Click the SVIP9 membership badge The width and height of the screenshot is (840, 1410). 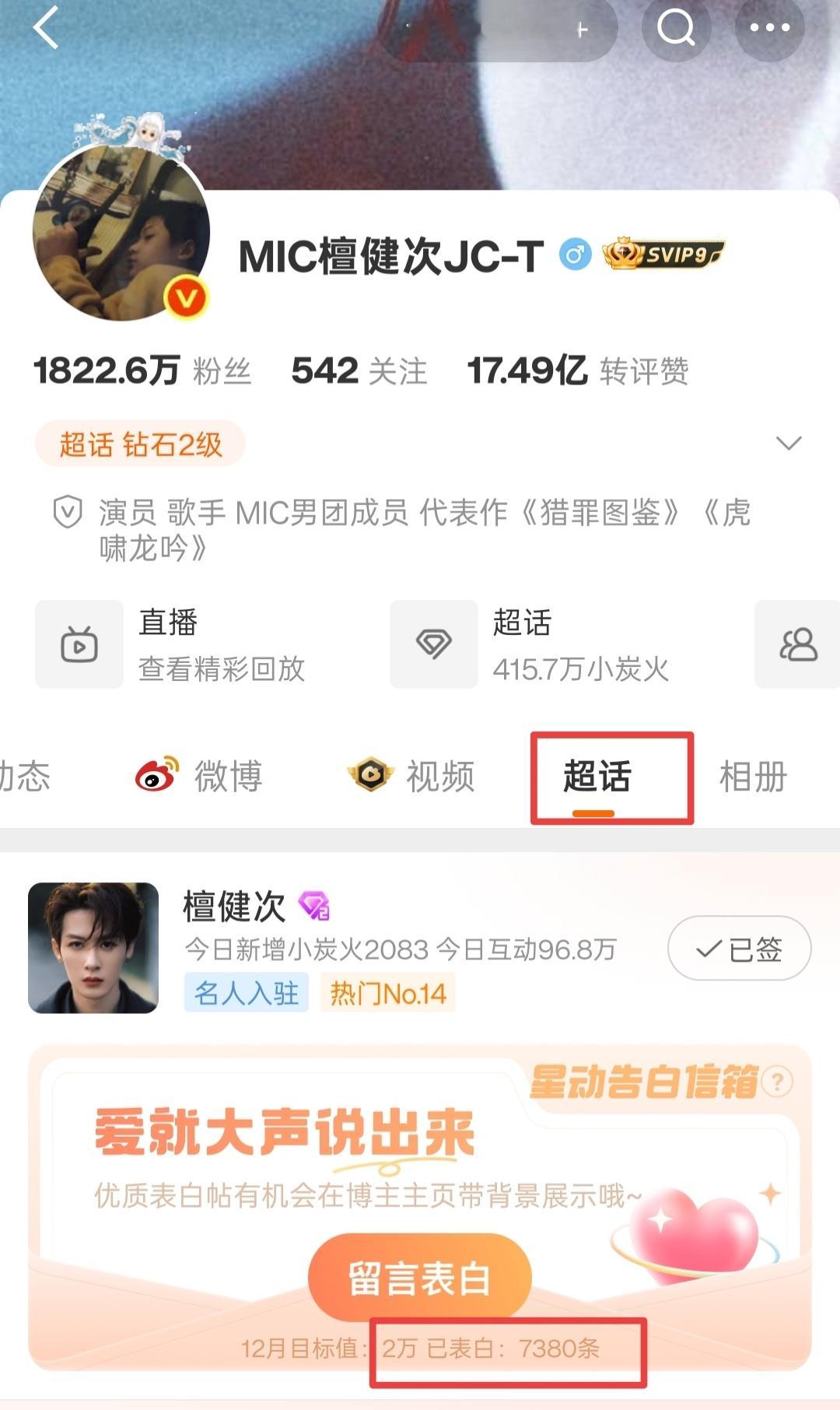tap(665, 254)
